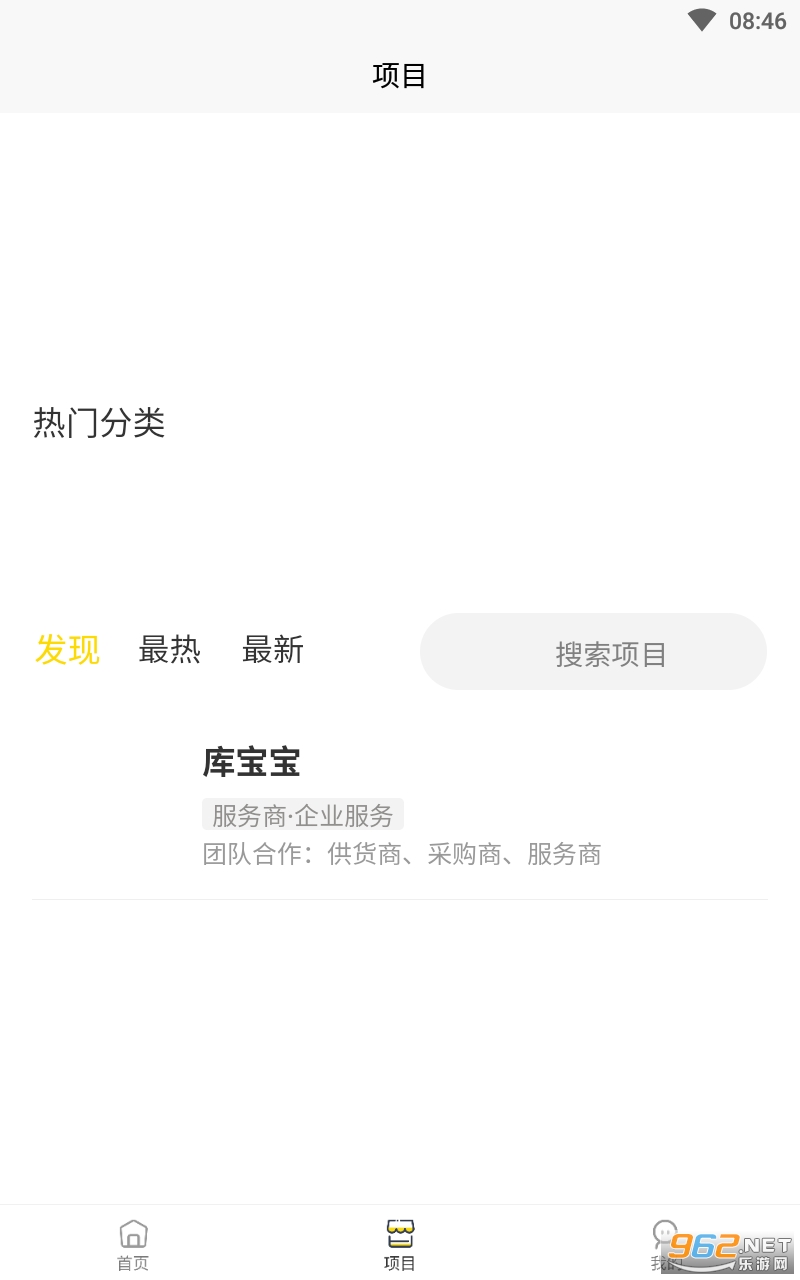Show the 最新 projects tab
Image resolution: width=800 pixels, height=1280 pixels.
pos(273,650)
